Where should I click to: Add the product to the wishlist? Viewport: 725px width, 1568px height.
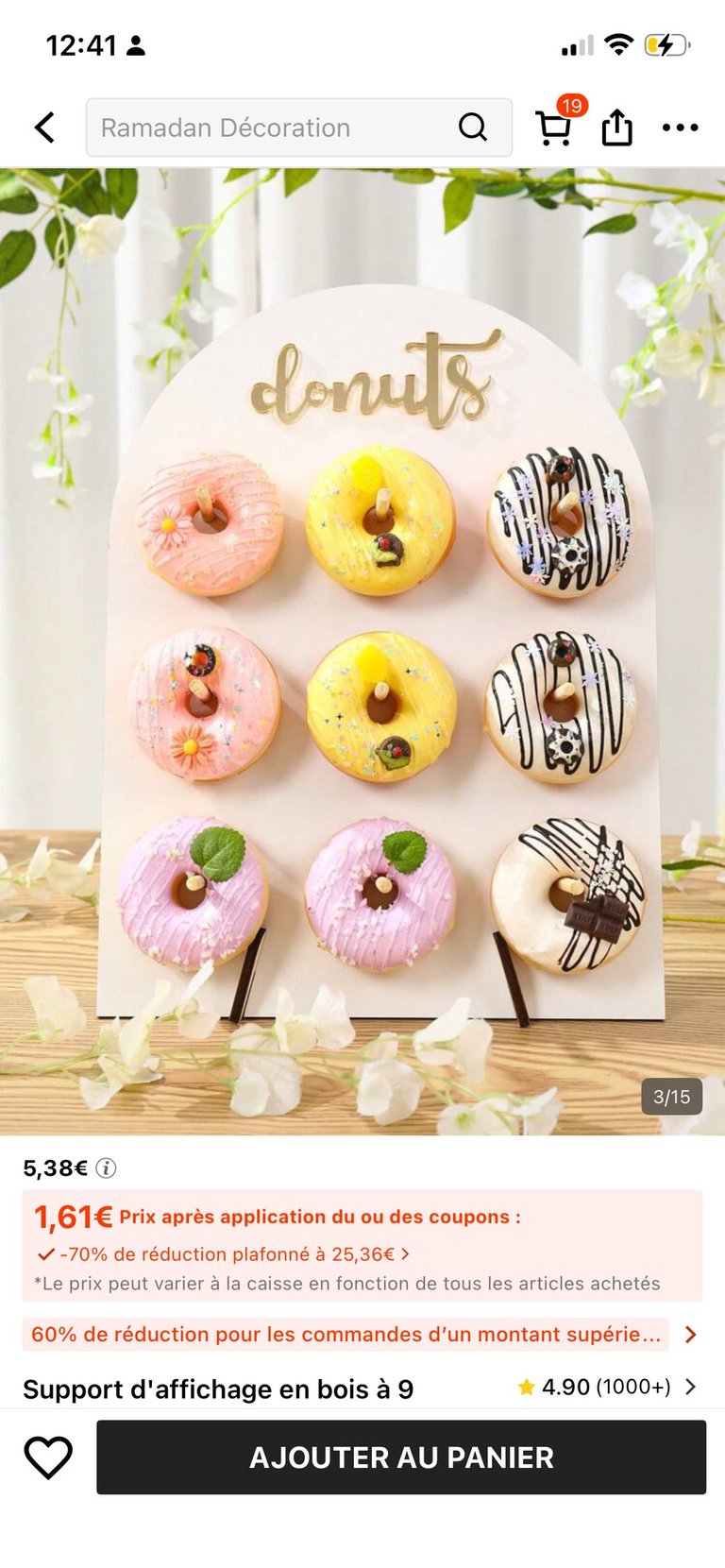tap(48, 1457)
